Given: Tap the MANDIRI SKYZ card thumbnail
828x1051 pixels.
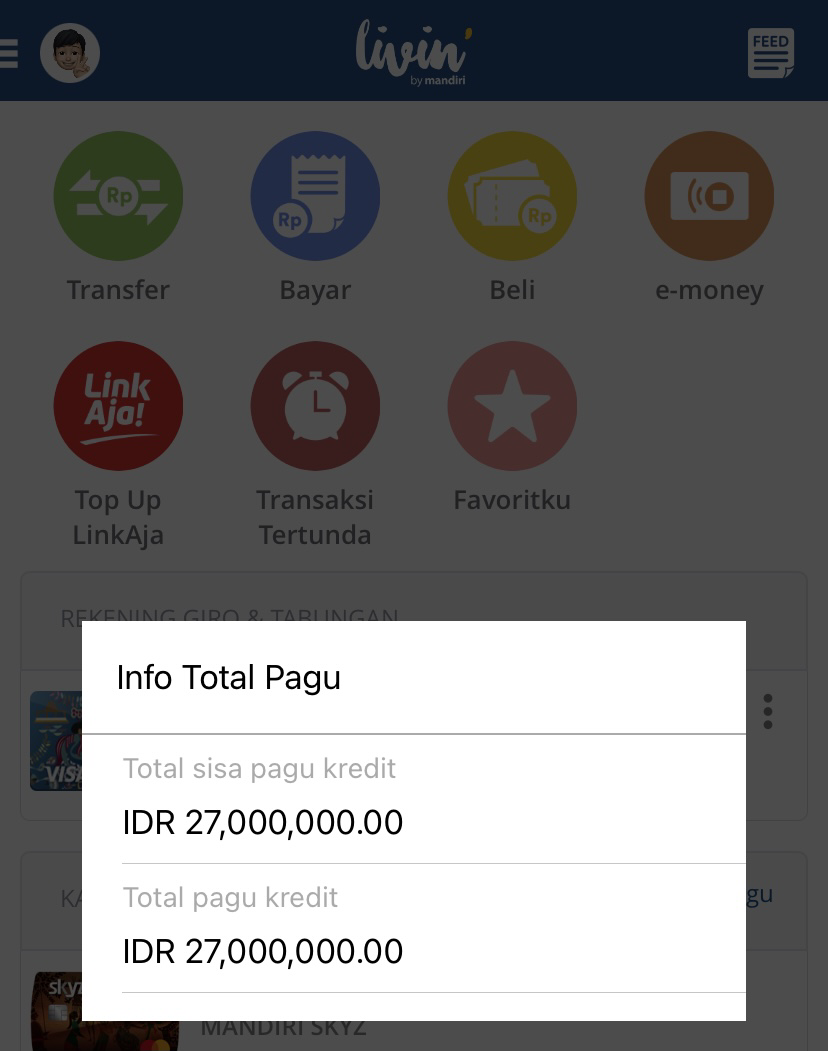Looking at the screenshot, I should [105, 1011].
